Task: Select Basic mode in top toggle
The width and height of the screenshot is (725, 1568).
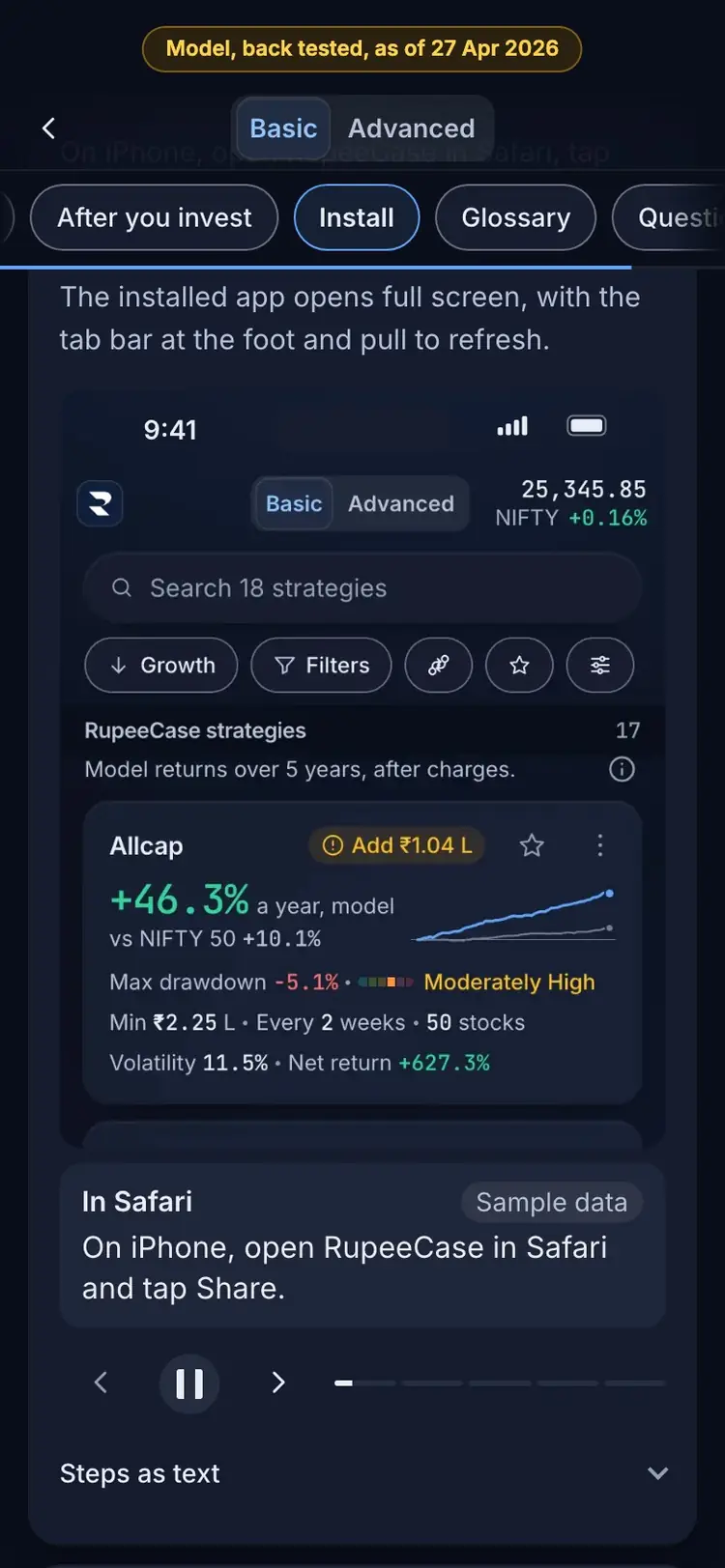Action: click(283, 128)
